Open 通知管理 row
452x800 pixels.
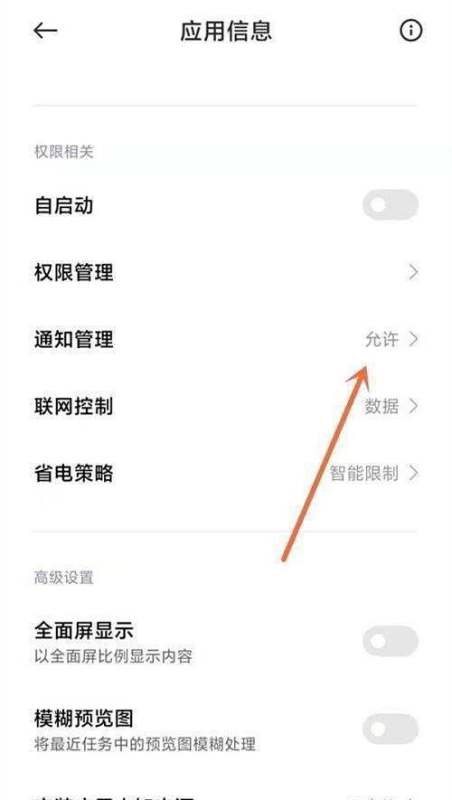tap(226, 339)
